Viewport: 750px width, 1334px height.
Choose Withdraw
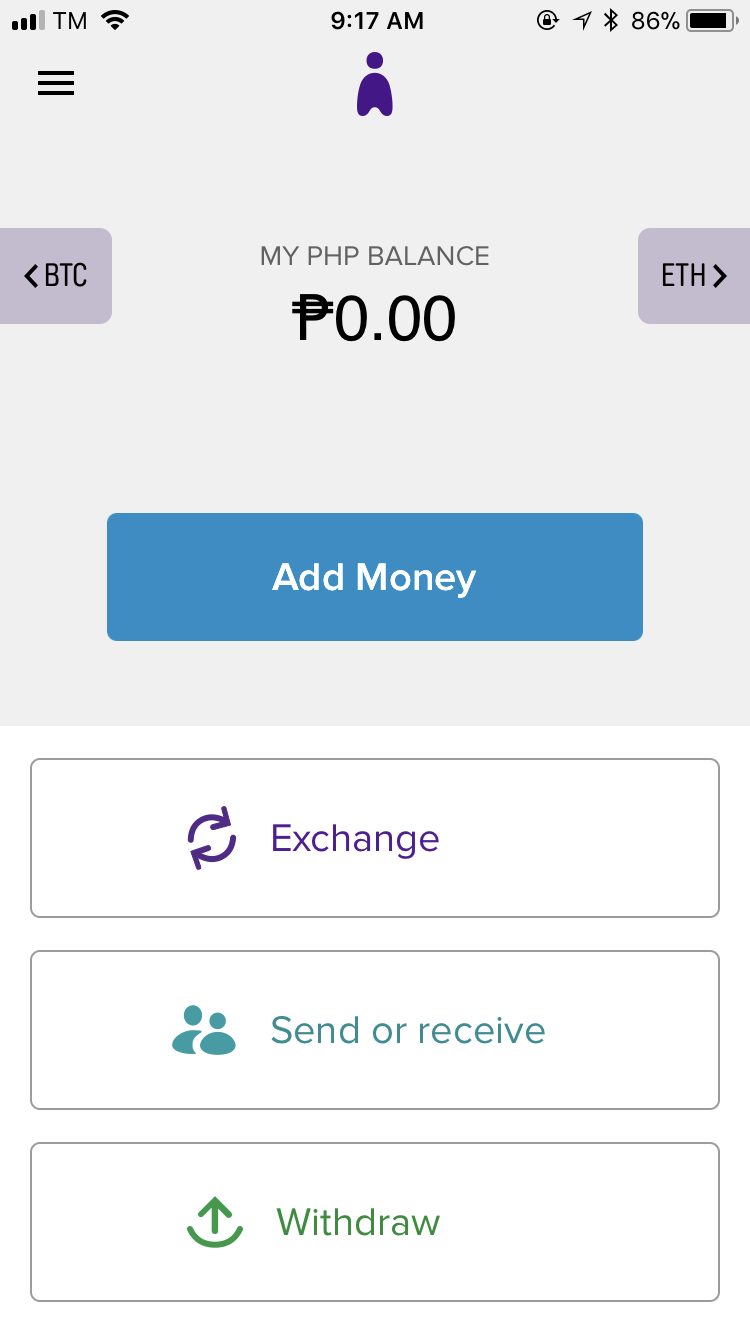pos(374,1222)
